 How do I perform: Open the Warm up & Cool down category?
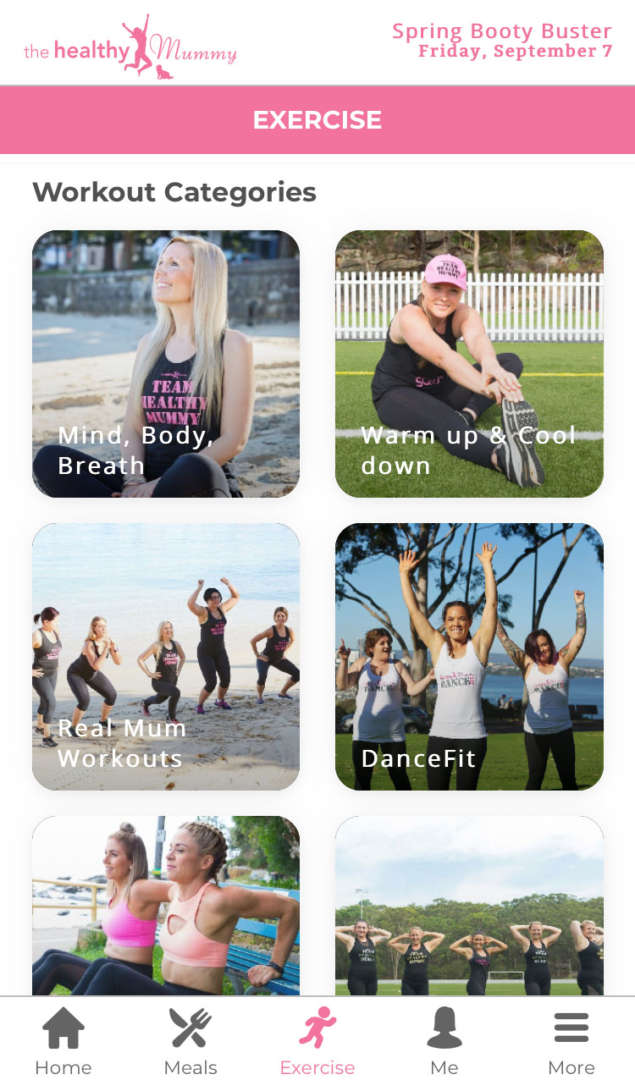click(x=469, y=364)
